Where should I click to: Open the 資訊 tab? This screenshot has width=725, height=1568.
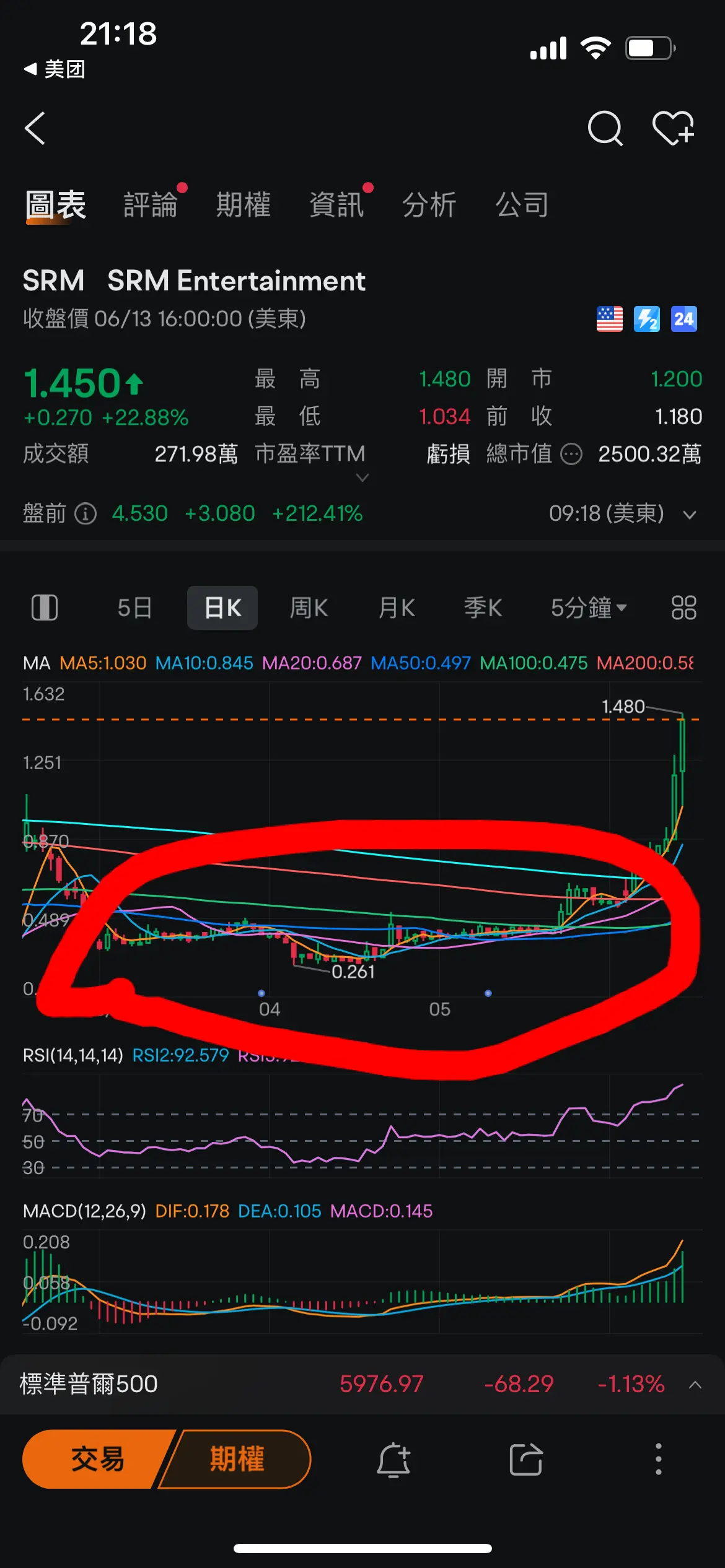[x=336, y=204]
